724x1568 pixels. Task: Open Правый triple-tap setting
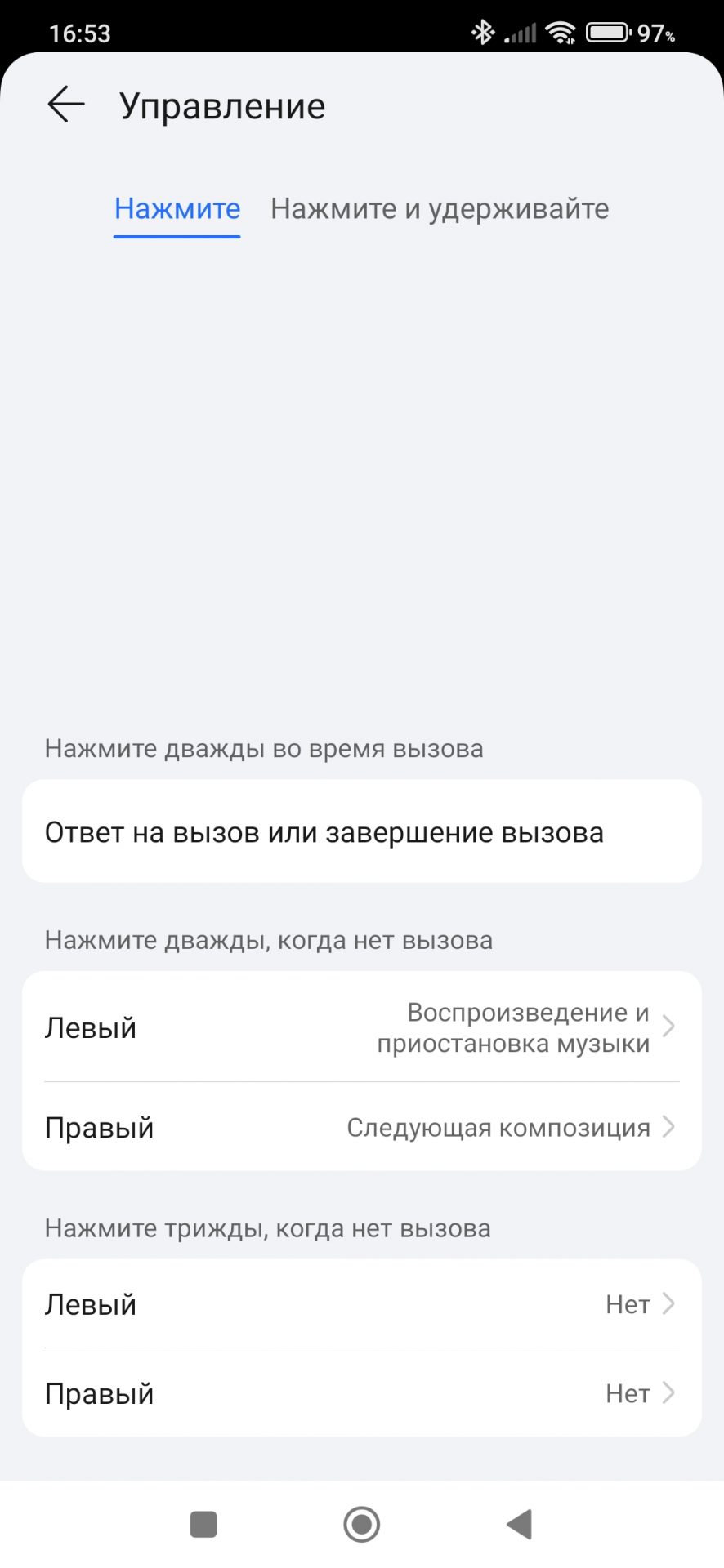click(x=362, y=1393)
